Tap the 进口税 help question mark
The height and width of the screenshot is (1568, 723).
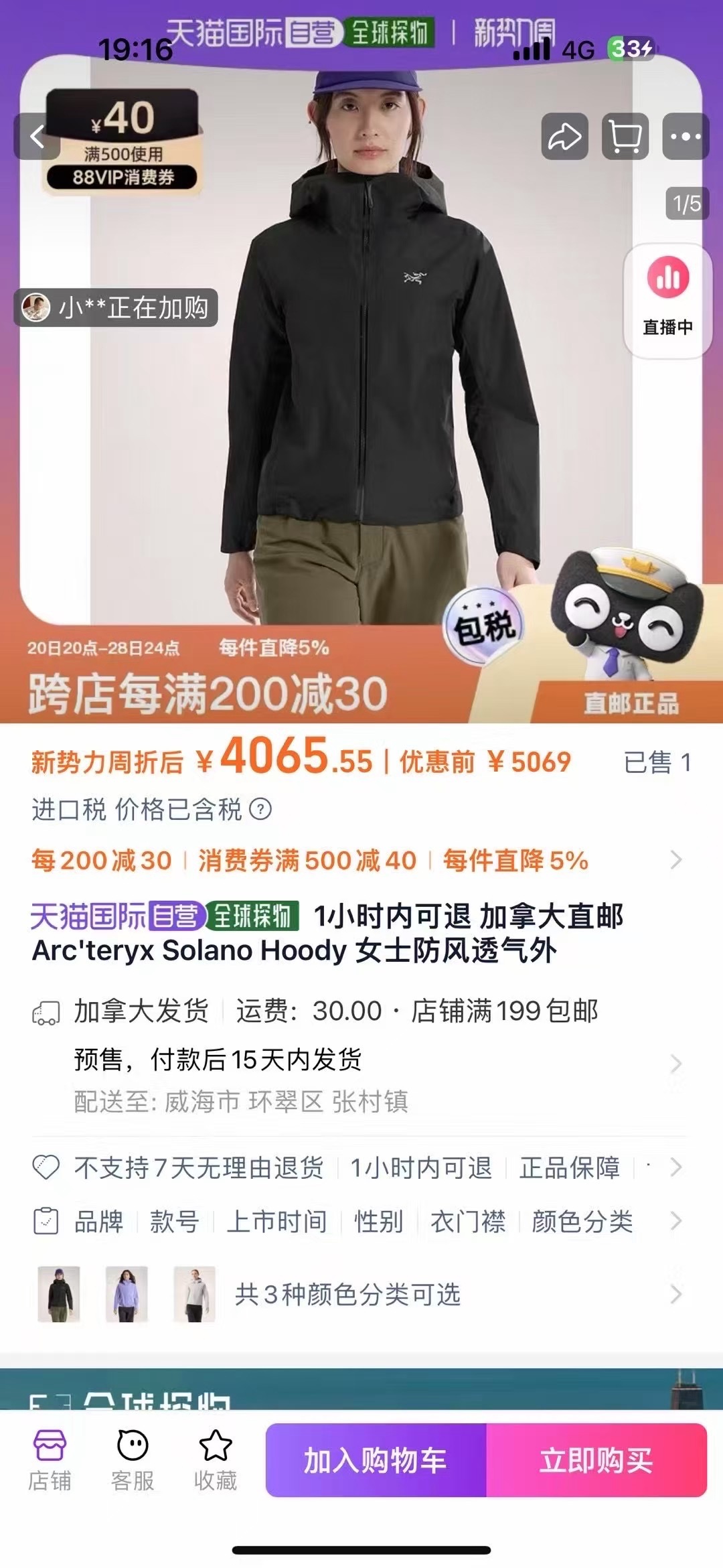click(260, 809)
